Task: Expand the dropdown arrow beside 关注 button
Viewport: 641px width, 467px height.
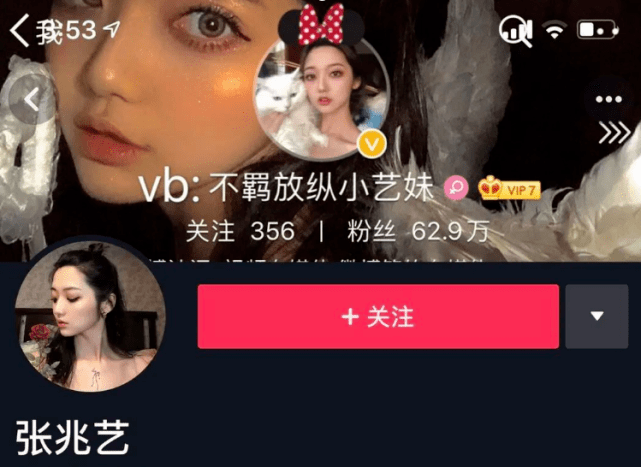Action: (x=596, y=317)
